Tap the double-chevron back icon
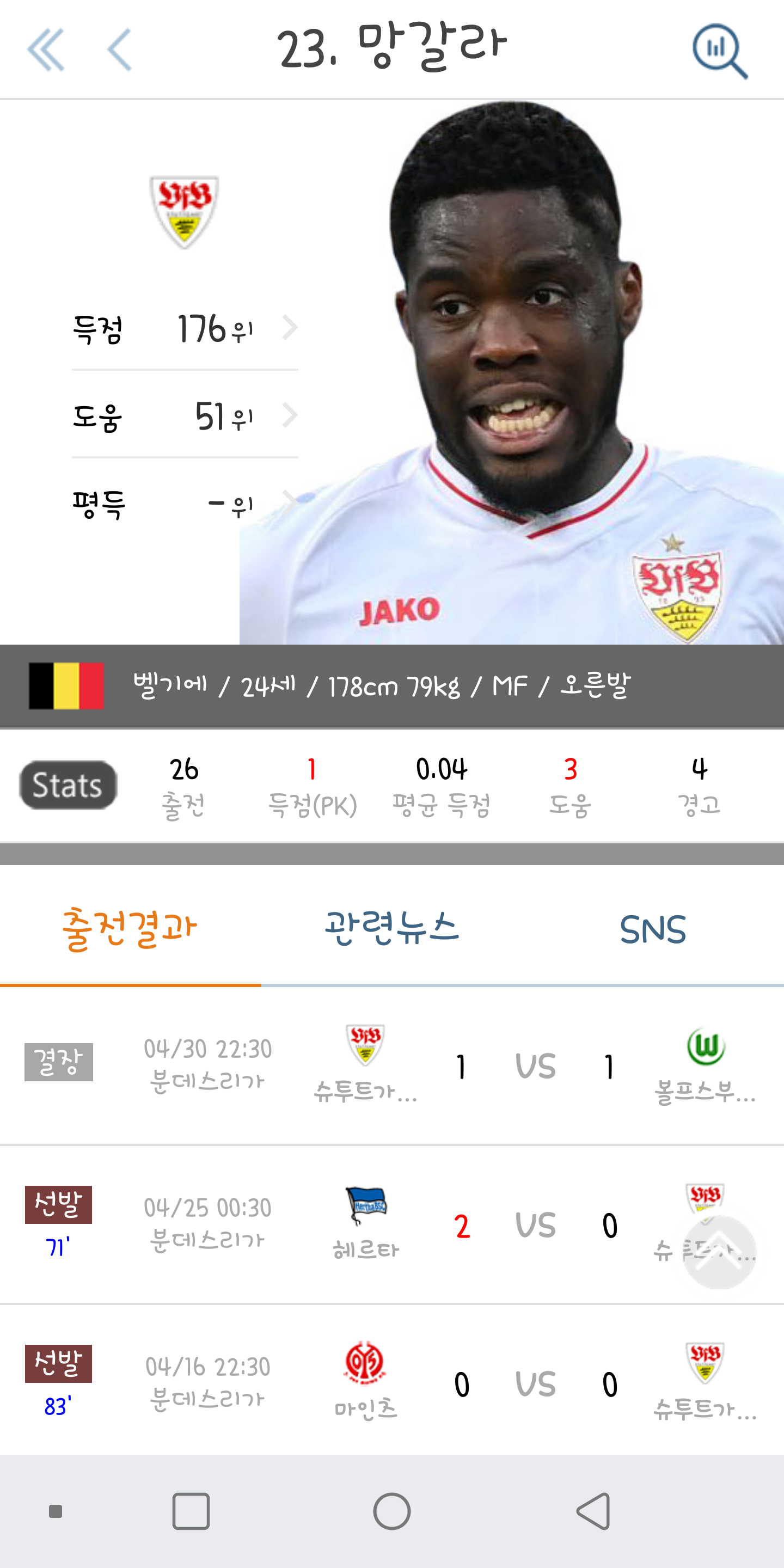Viewport: 784px width, 1568px height. point(46,50)
